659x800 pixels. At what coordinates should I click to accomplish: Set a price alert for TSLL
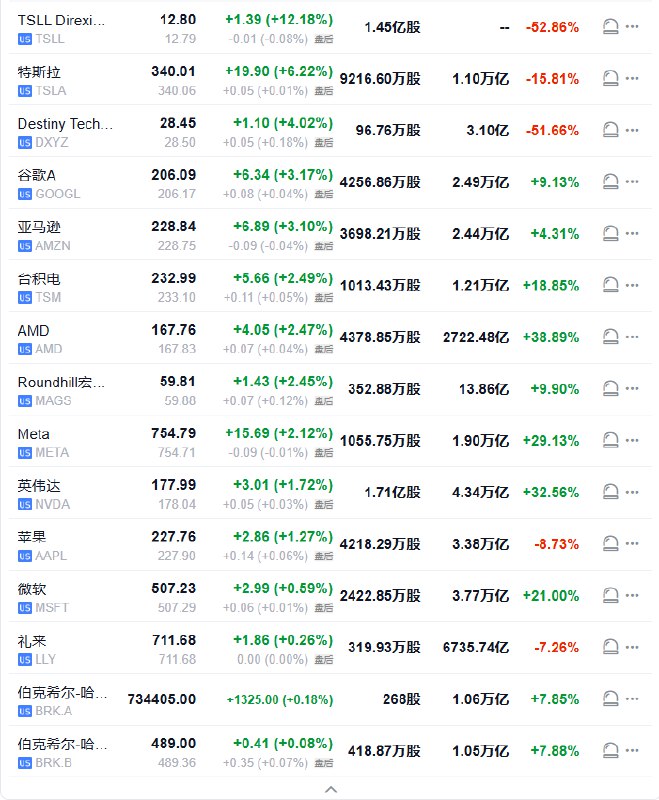coord(610,27)
